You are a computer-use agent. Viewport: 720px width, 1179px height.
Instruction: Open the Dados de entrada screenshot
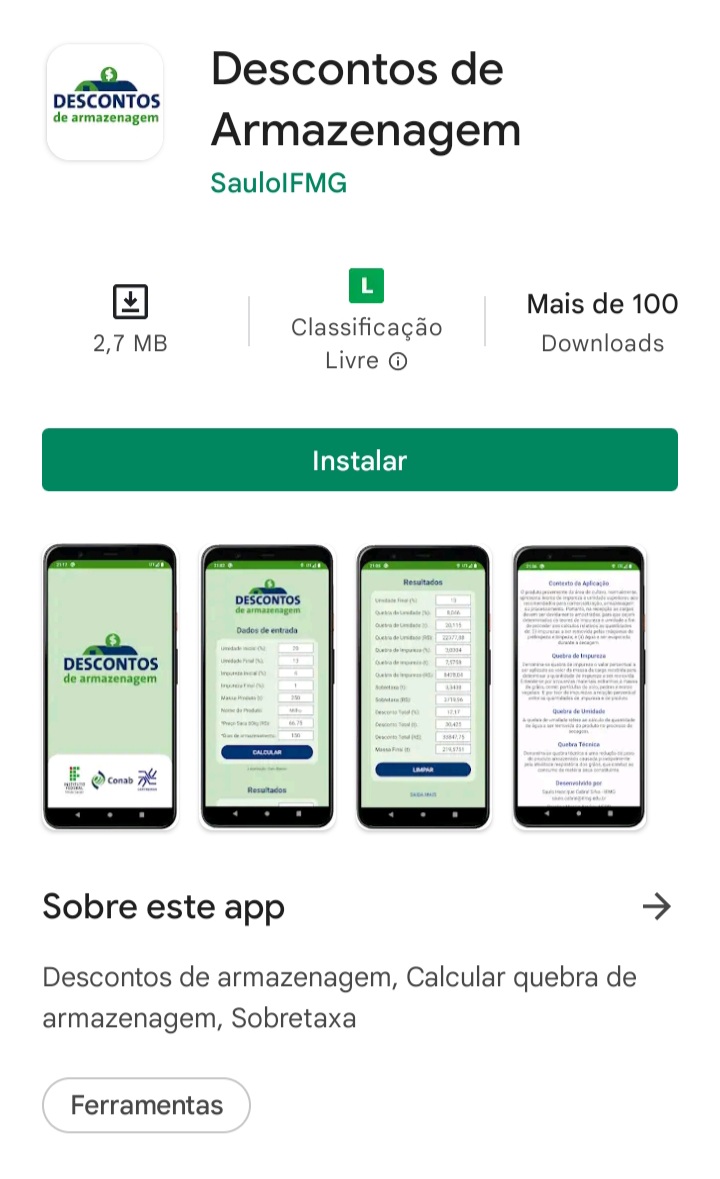[267, 687]
